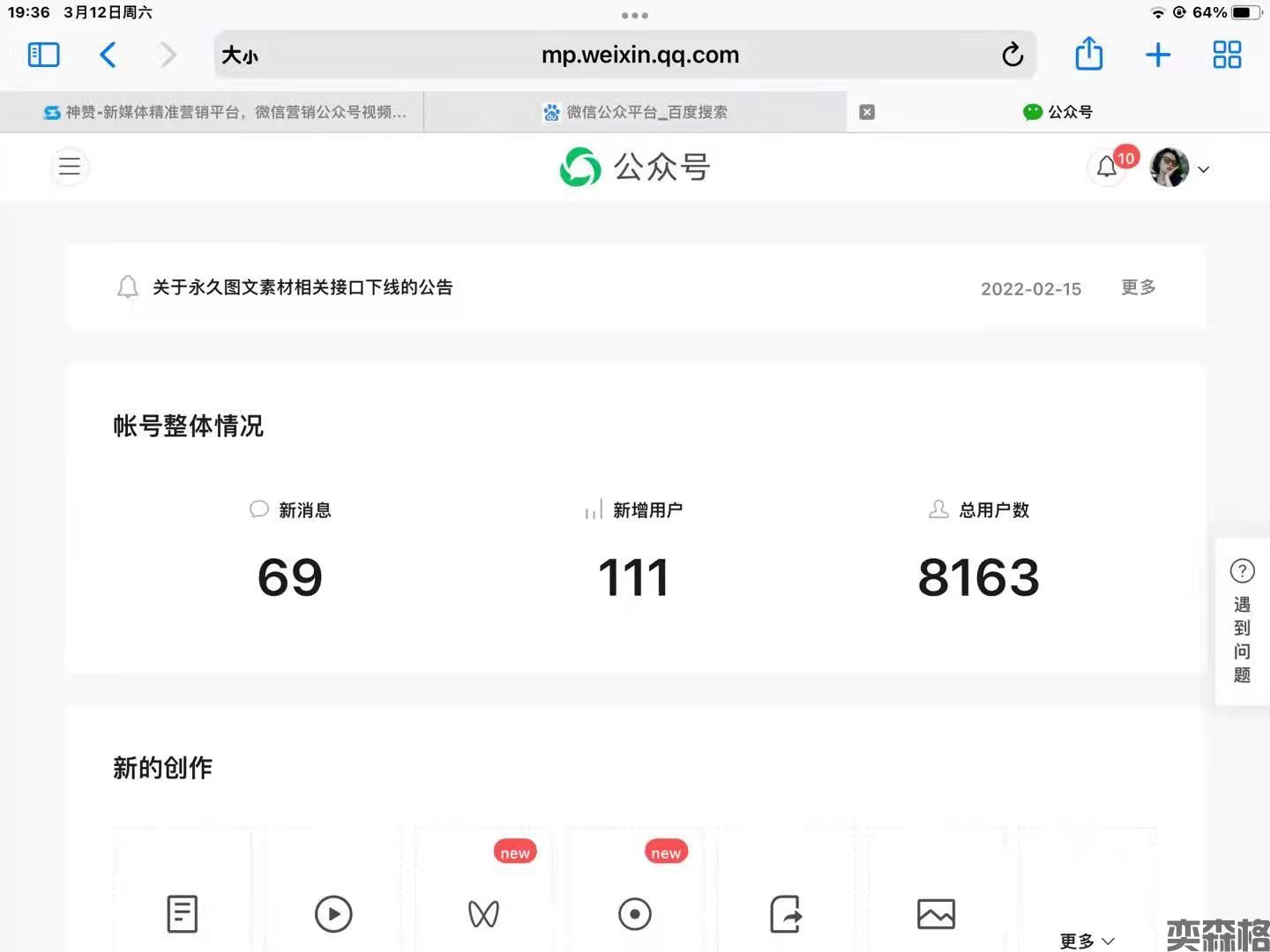This screenshot has width=1270, height=952.
Task: Expand the account avatar dropdown
Action: pos(1203,169)
